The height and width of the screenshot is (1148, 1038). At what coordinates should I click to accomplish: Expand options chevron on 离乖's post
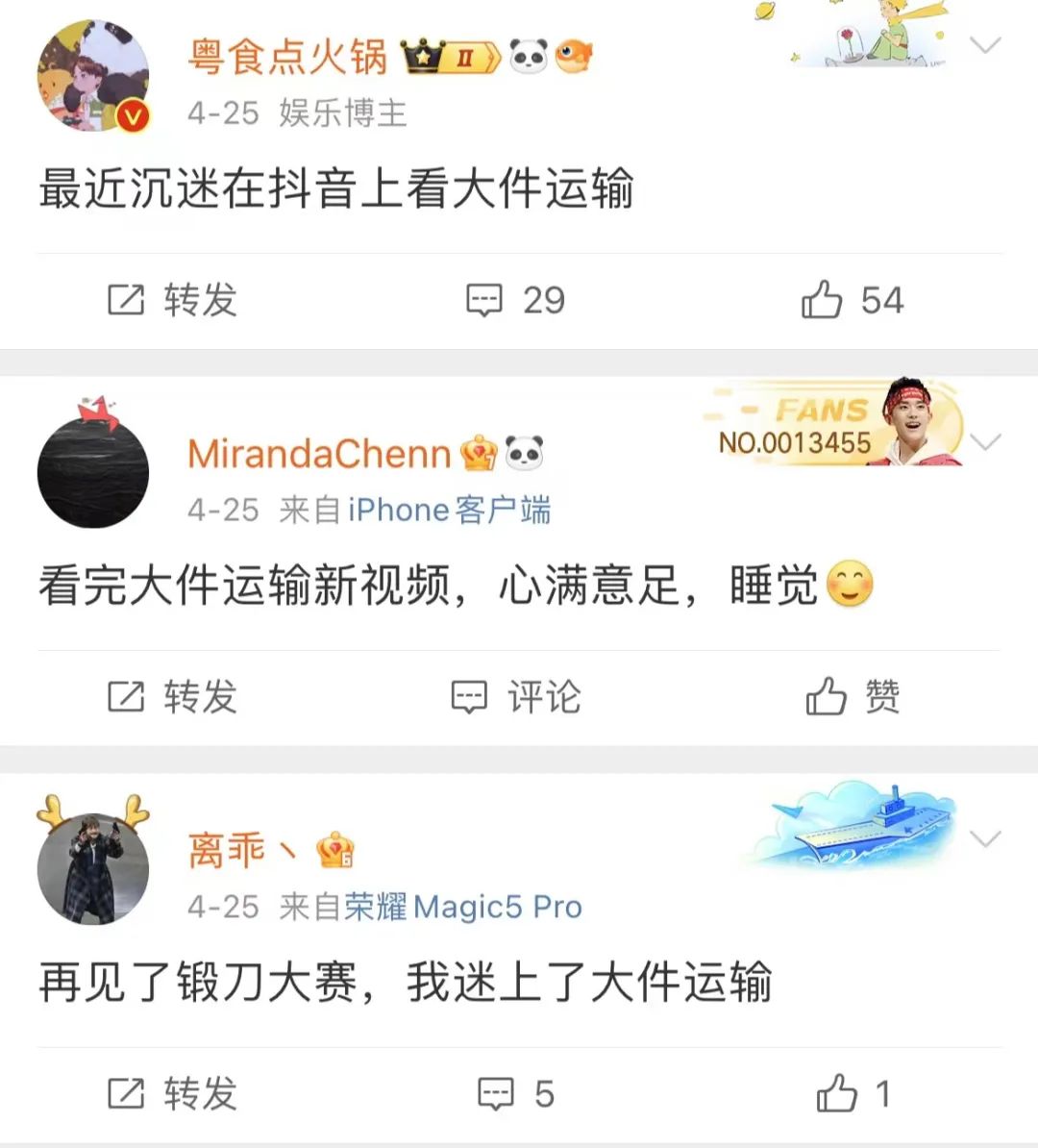pyautogui.click(x=986, y=838)
